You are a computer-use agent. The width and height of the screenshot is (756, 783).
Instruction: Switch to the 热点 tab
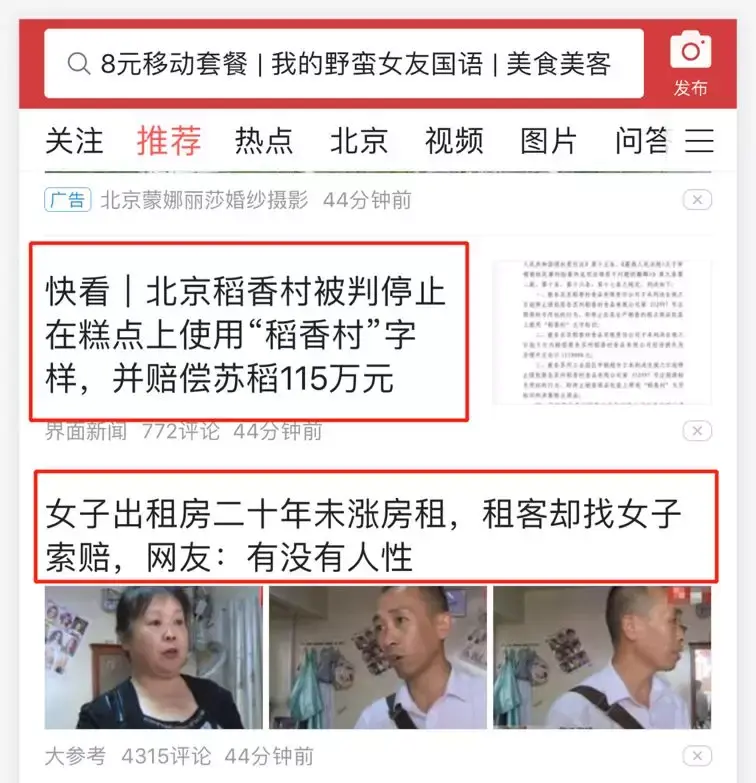coord(264,141)
